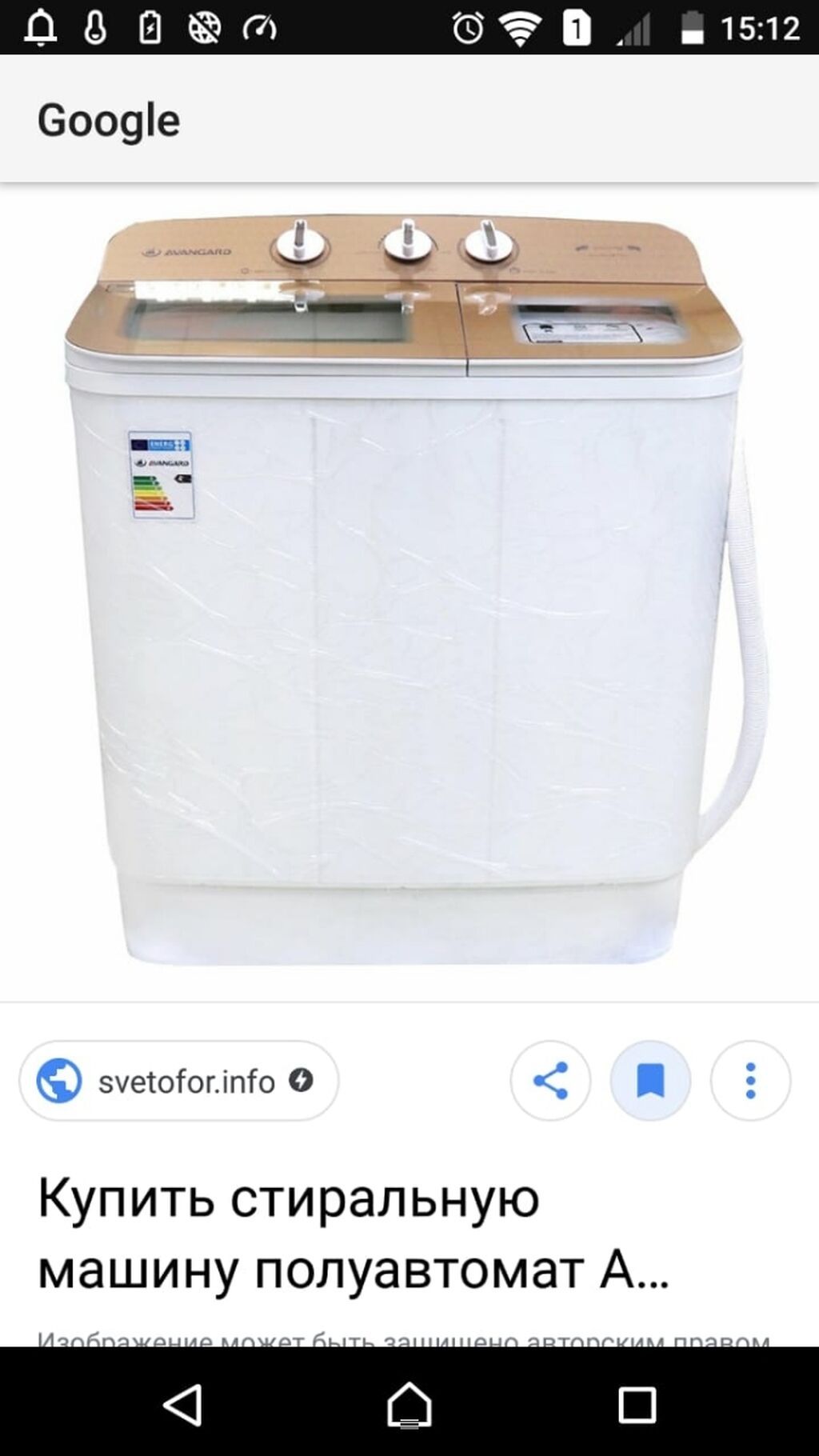Open the washing machine image full view
The width and height of the screenshot is (819, 1456).
pos(409,592)
